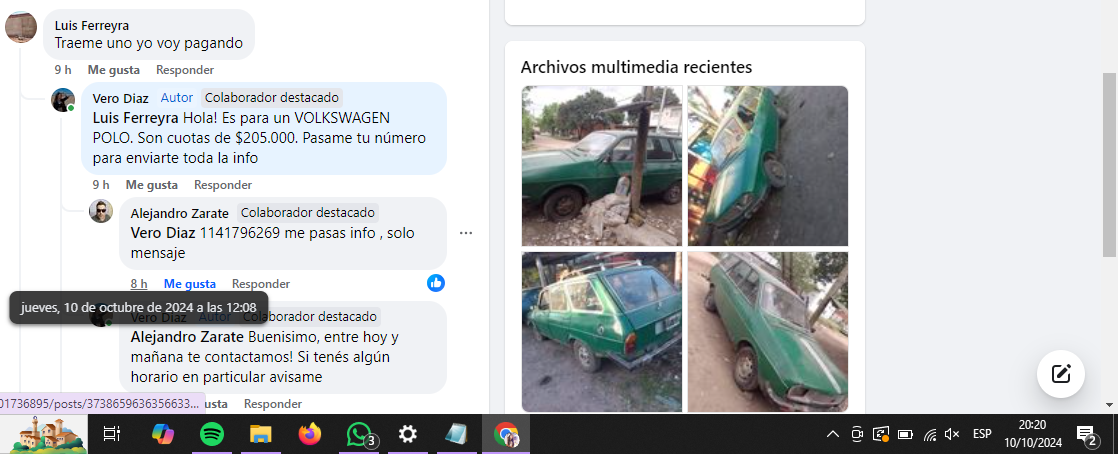Viewport: 1118px width, 454px height.
Task: Remove your like from Alejandro Zarate's comment
Action: (190, 284)
